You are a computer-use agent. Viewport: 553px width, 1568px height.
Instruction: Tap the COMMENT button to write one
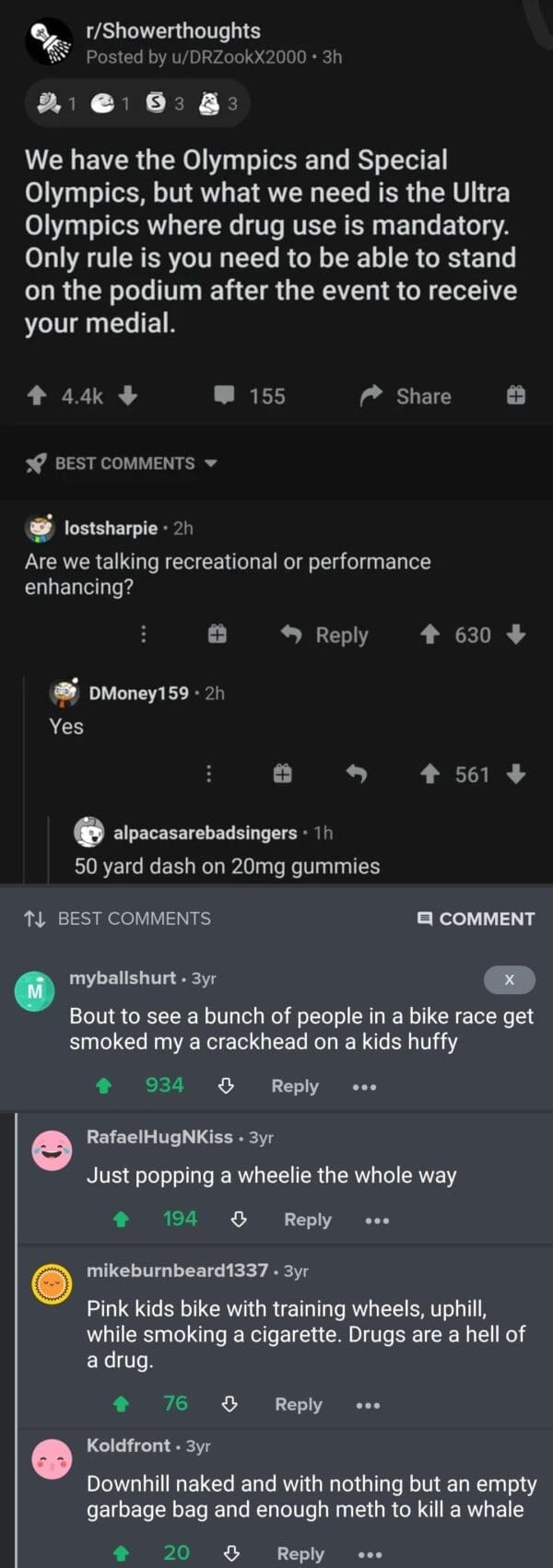(x=476, y=919)
